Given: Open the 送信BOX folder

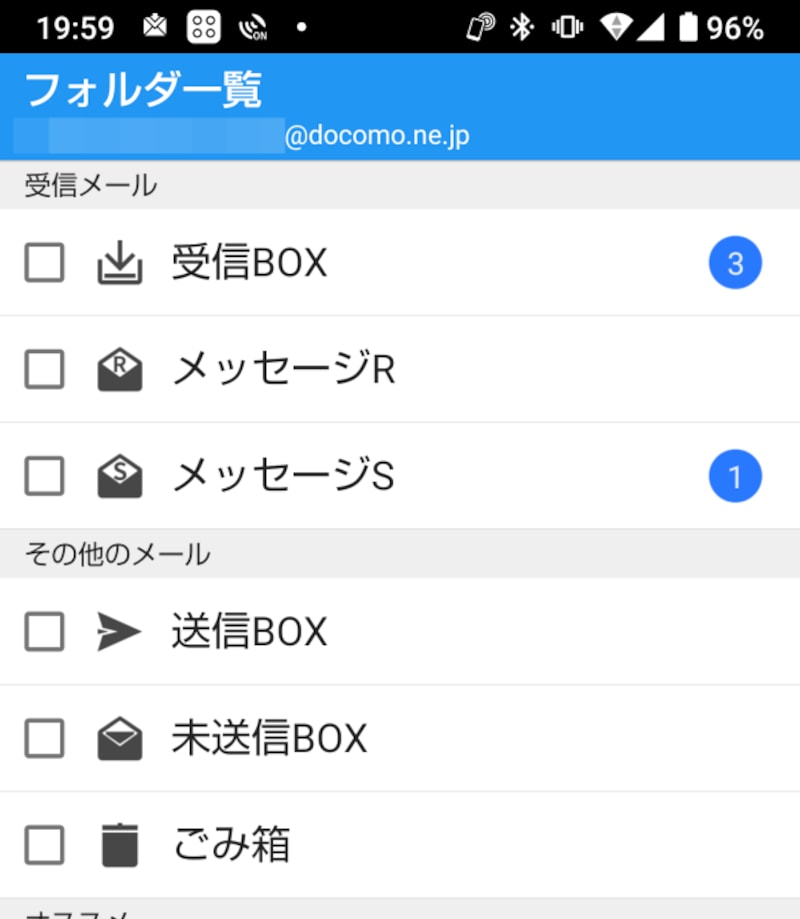Looking at the screenshot, I should tap(250, 632).
